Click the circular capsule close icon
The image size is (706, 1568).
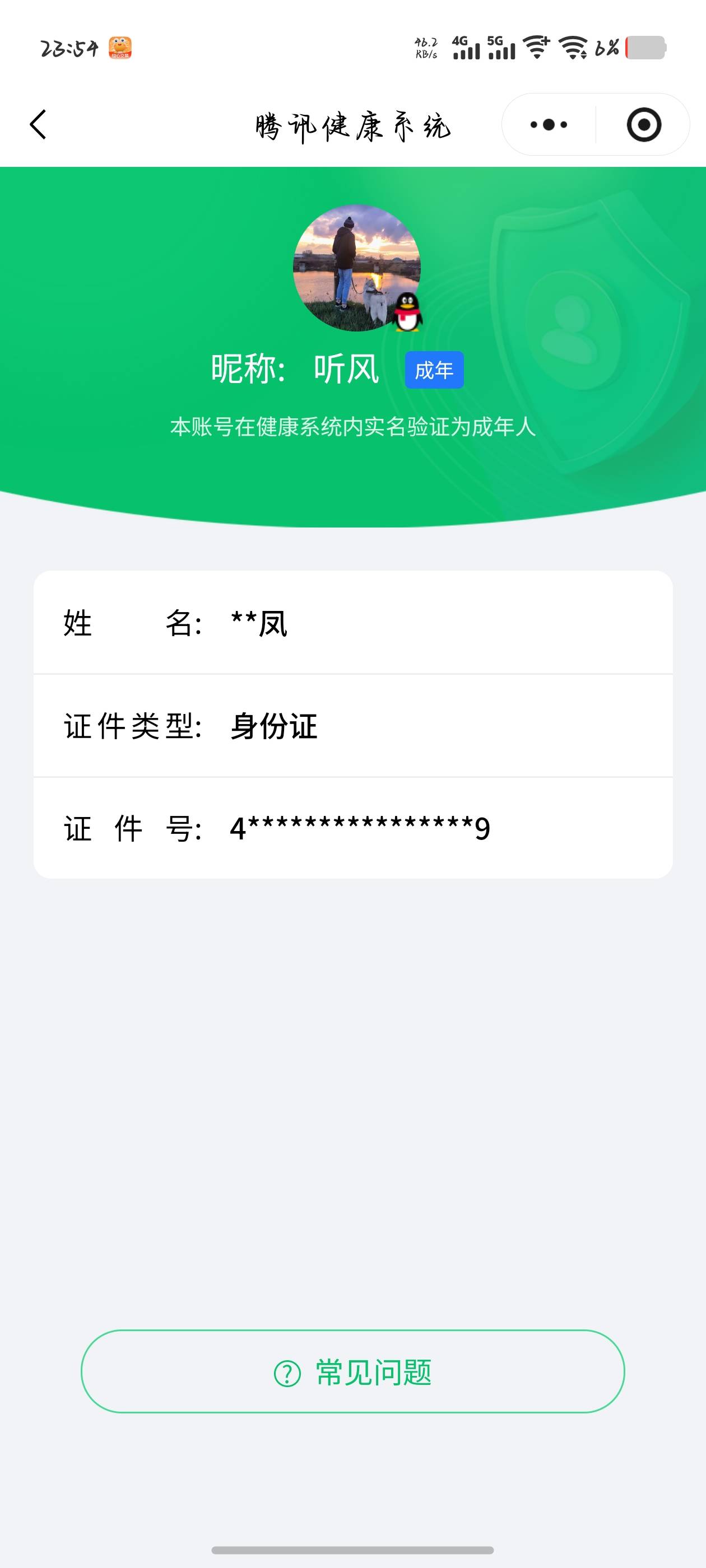(x=644, y=124)
